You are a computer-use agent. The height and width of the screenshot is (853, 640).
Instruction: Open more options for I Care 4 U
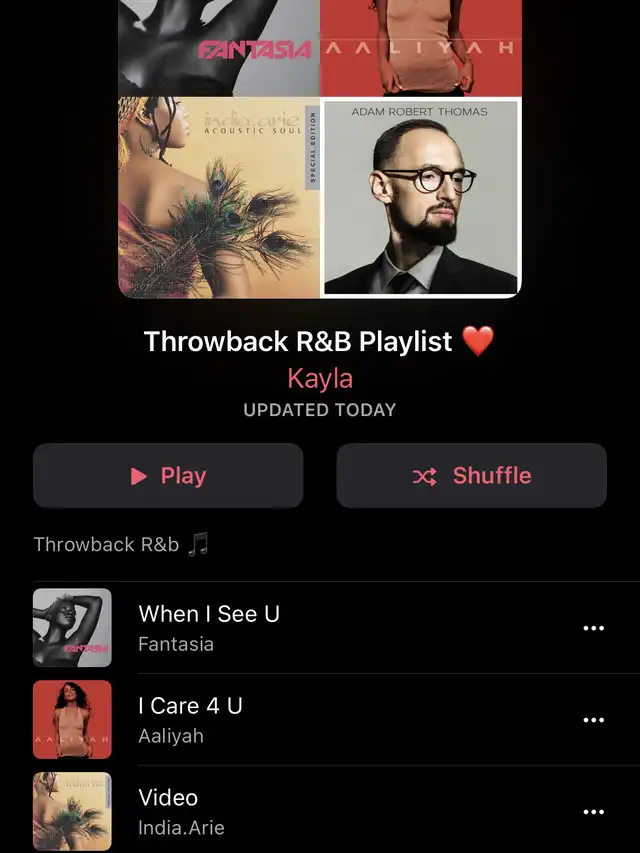tap(593, 720)
